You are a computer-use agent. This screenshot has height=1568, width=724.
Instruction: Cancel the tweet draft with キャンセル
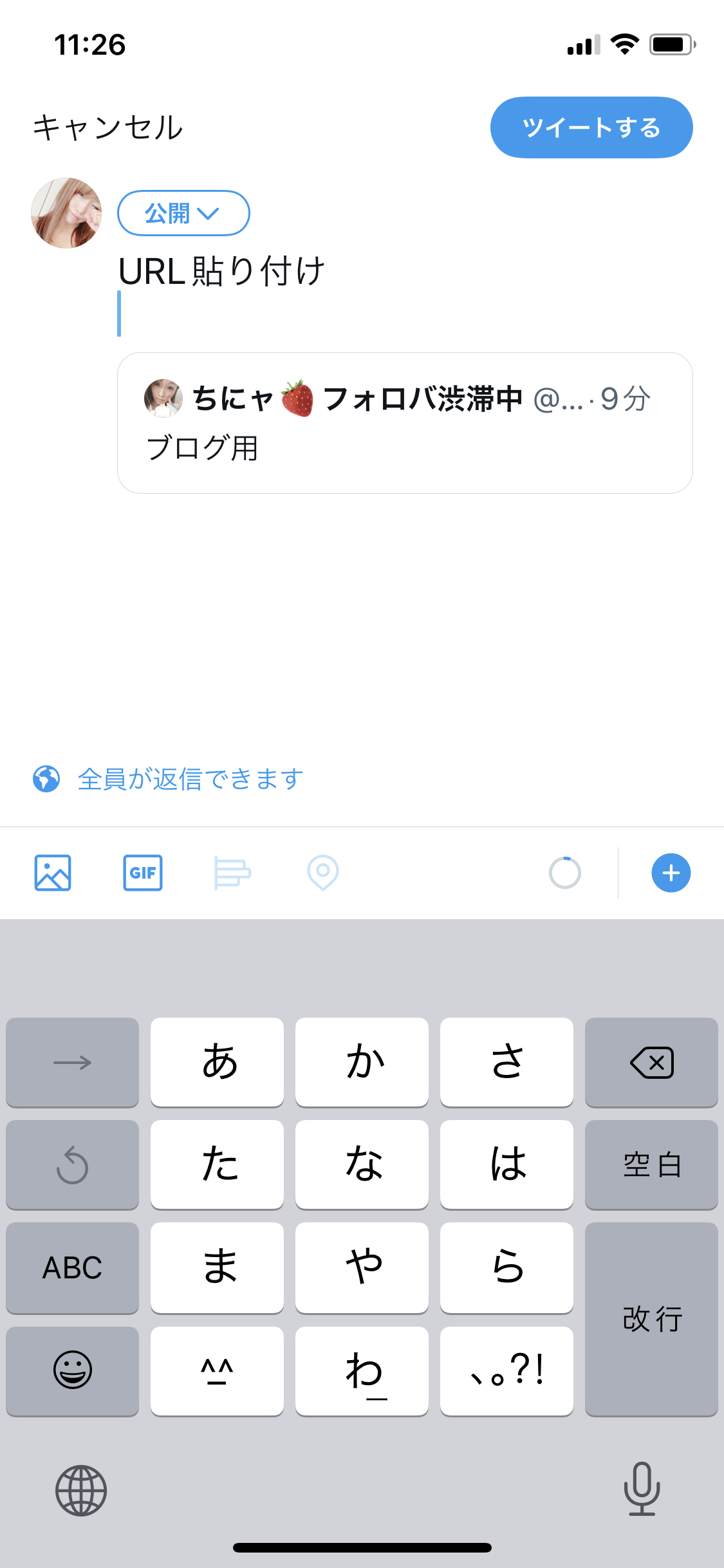108,127
